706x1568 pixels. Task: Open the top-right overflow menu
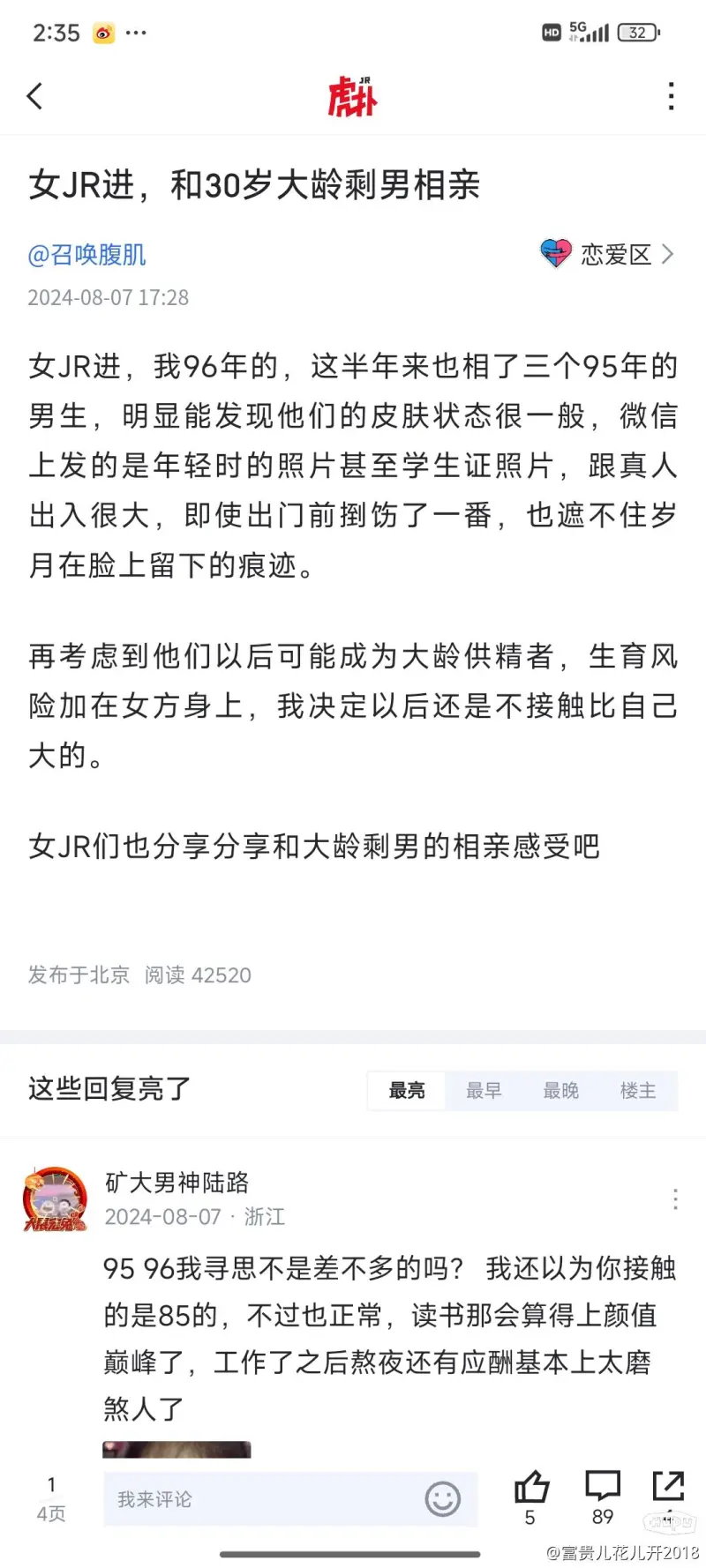pyautogui.click(x=672, y=96)
